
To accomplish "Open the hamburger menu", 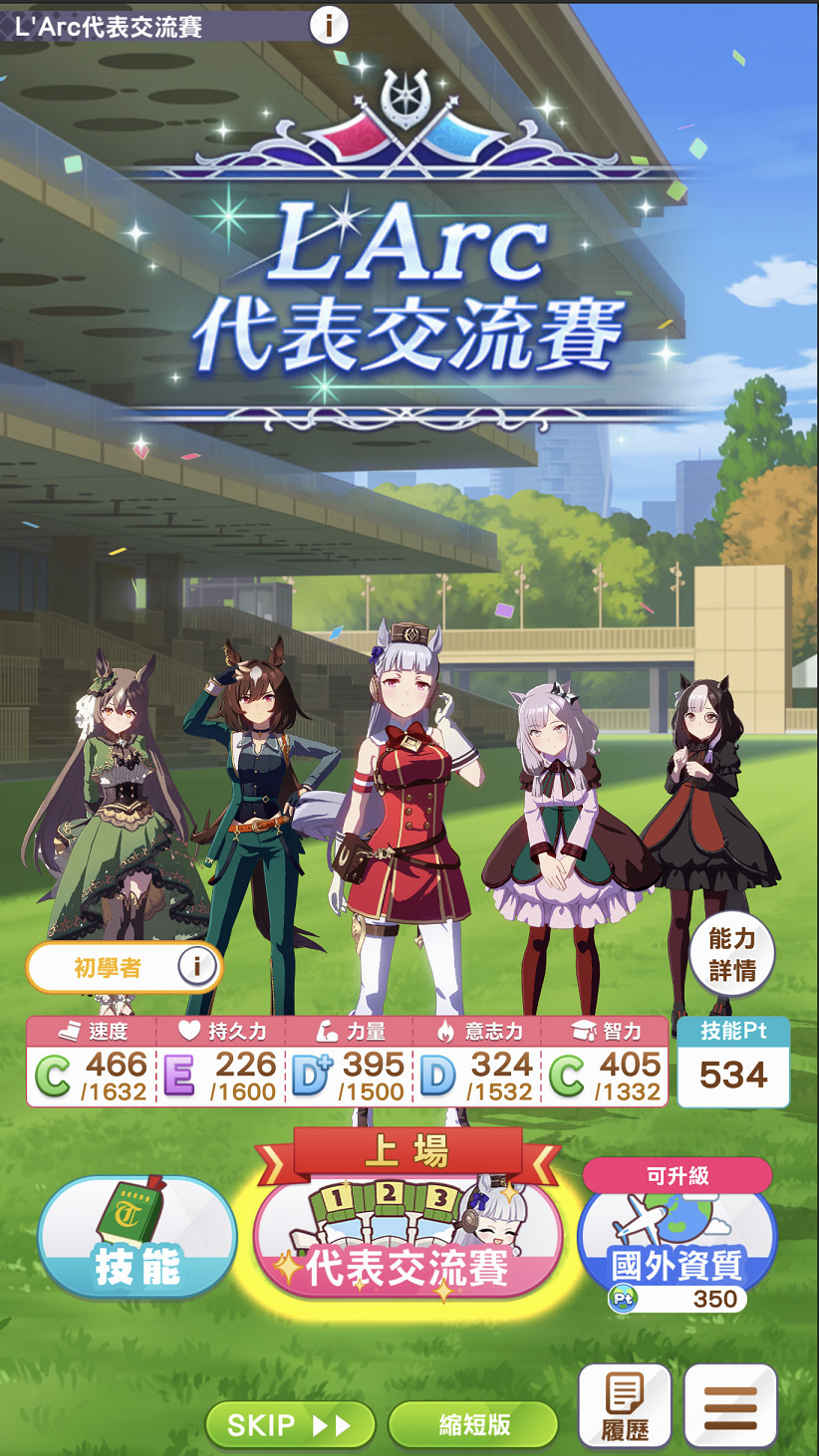I will [x=730, y=1406].
